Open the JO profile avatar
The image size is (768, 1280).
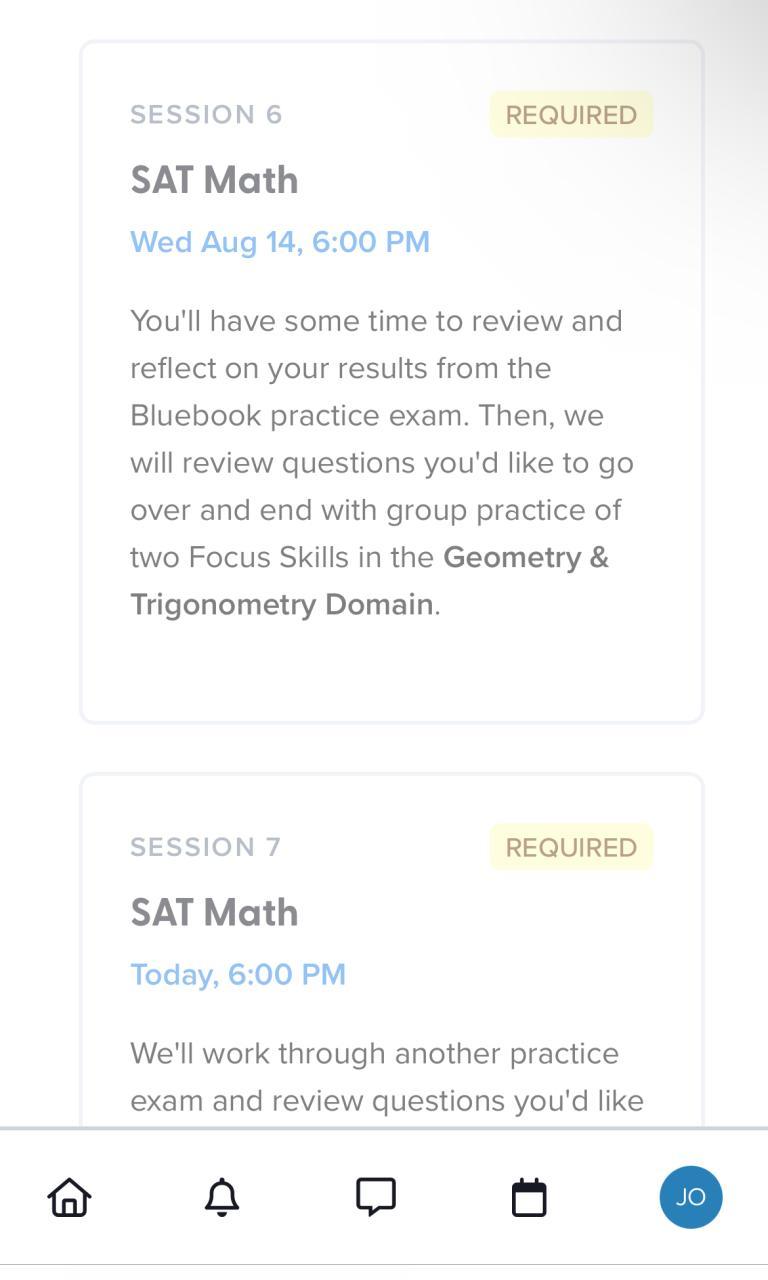pos(690,1197)
